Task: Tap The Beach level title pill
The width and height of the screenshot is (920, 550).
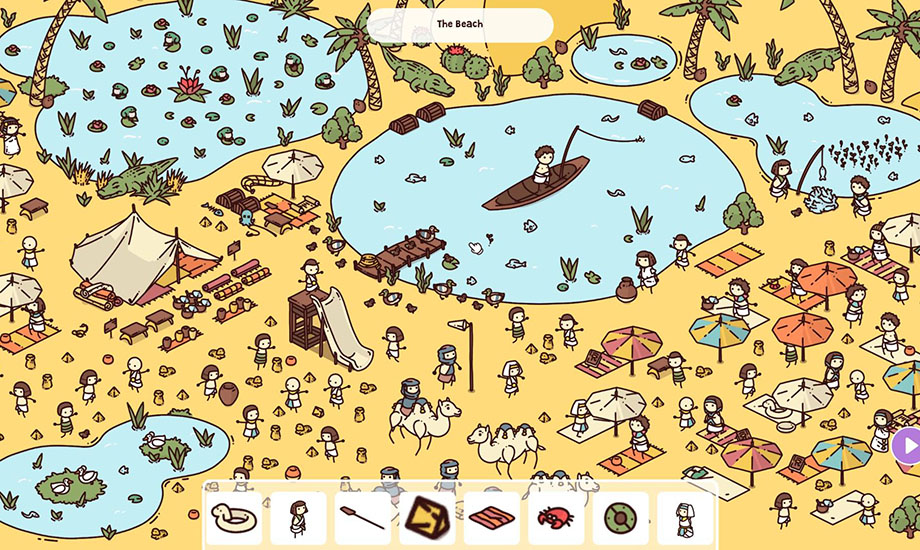Action: coord(460,25)
